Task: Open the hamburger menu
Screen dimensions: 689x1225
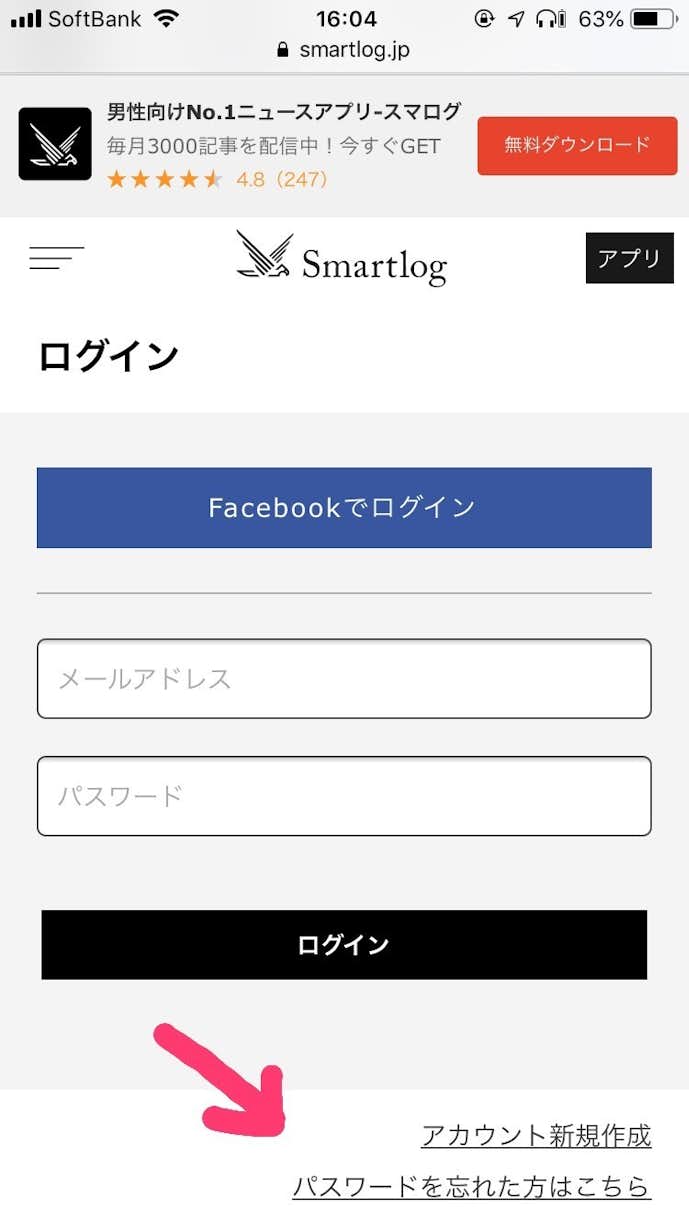Action: click(x=57, y=258)
